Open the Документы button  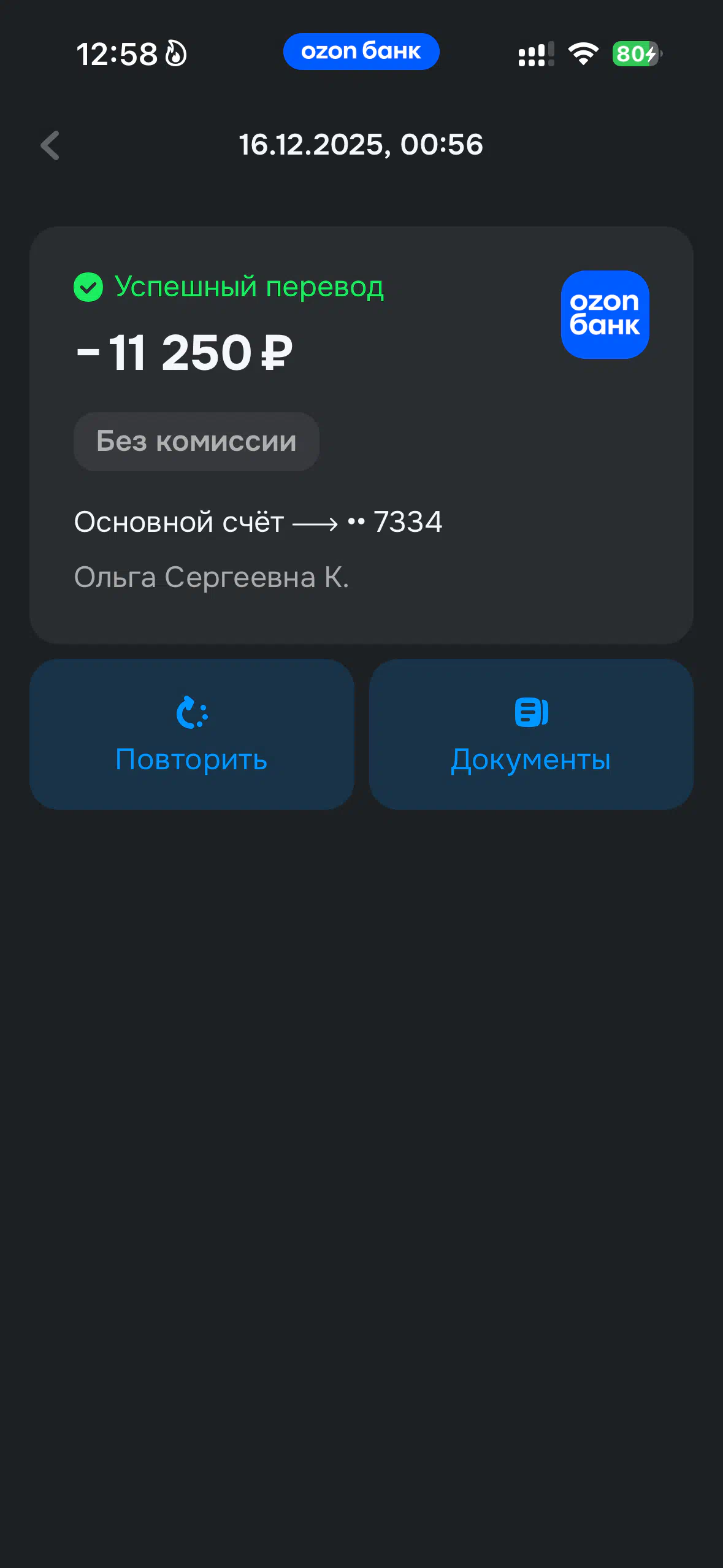[x=531, y=734]
